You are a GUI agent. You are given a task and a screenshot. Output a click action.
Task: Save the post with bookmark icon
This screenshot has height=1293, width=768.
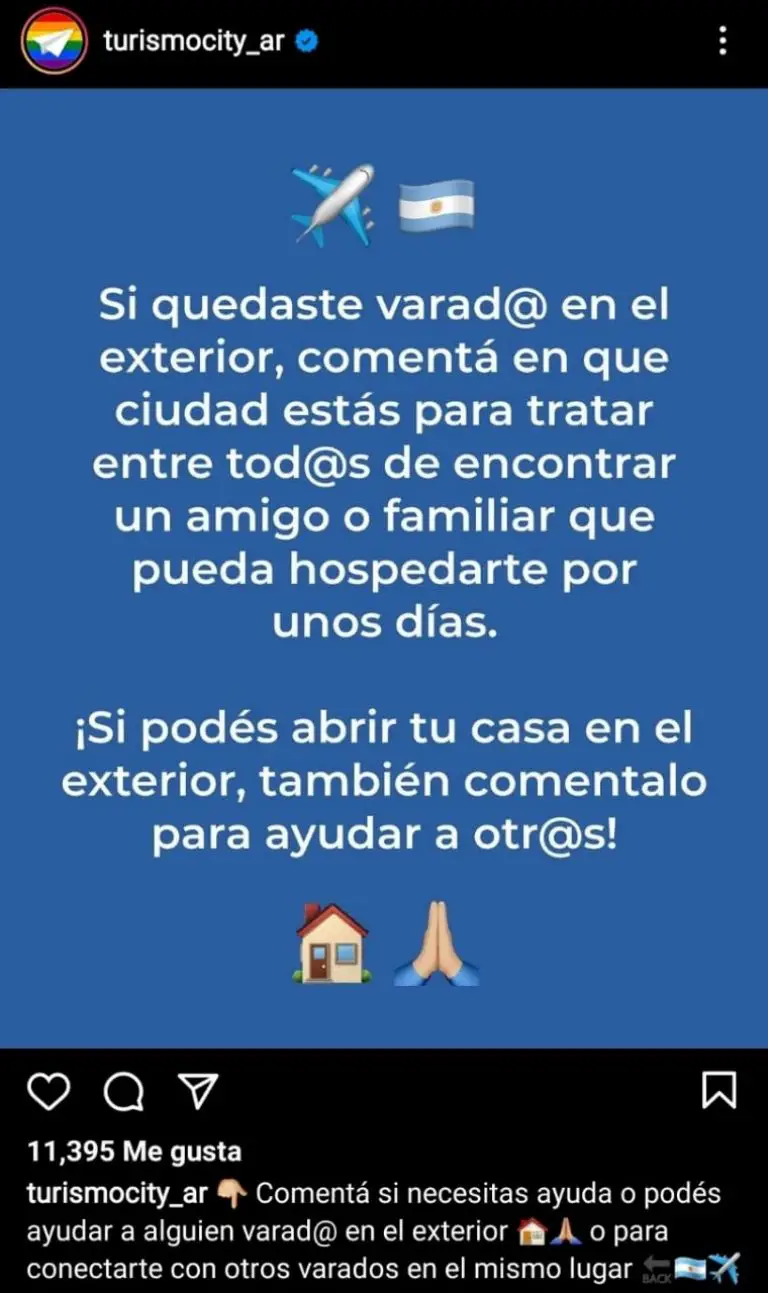(719, 1091)
